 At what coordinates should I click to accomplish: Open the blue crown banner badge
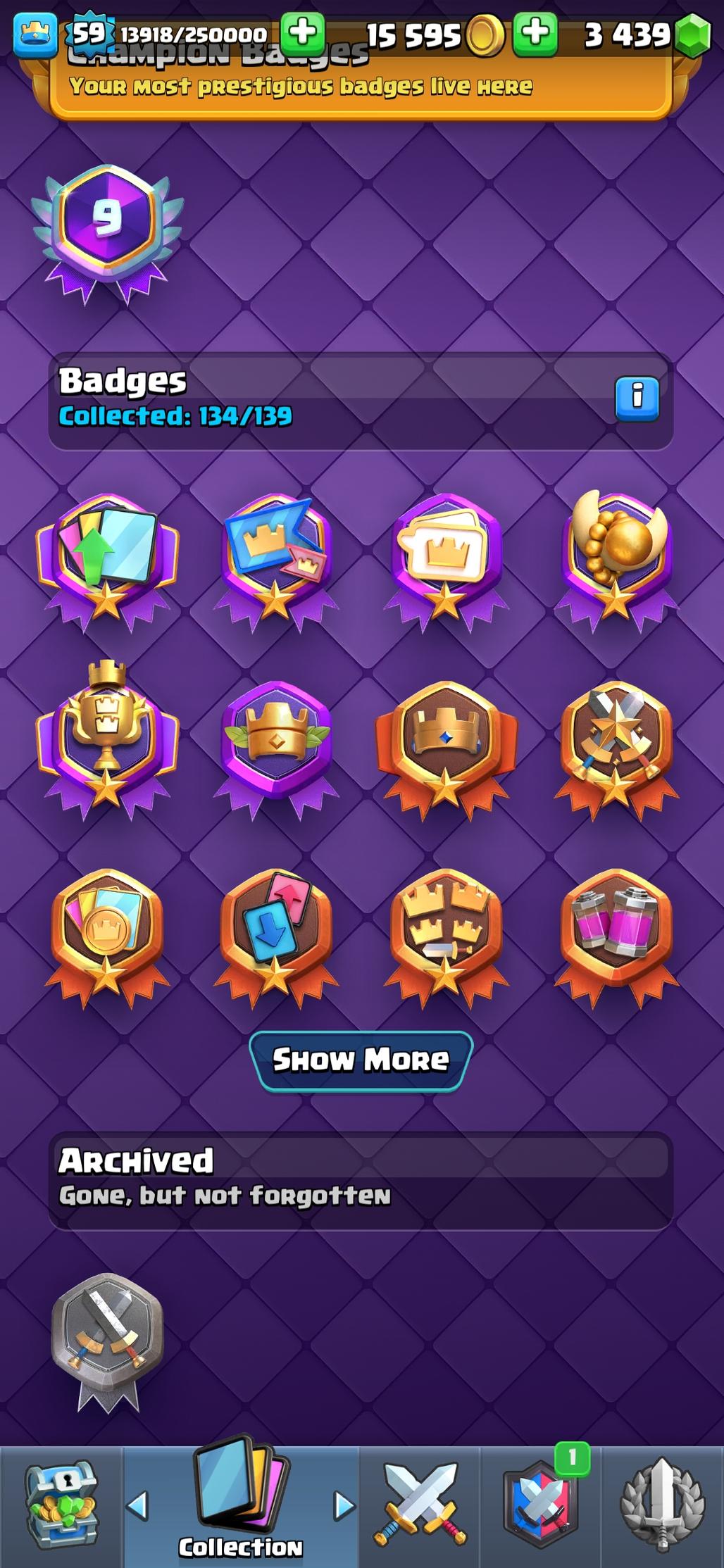tap(276, 558)
